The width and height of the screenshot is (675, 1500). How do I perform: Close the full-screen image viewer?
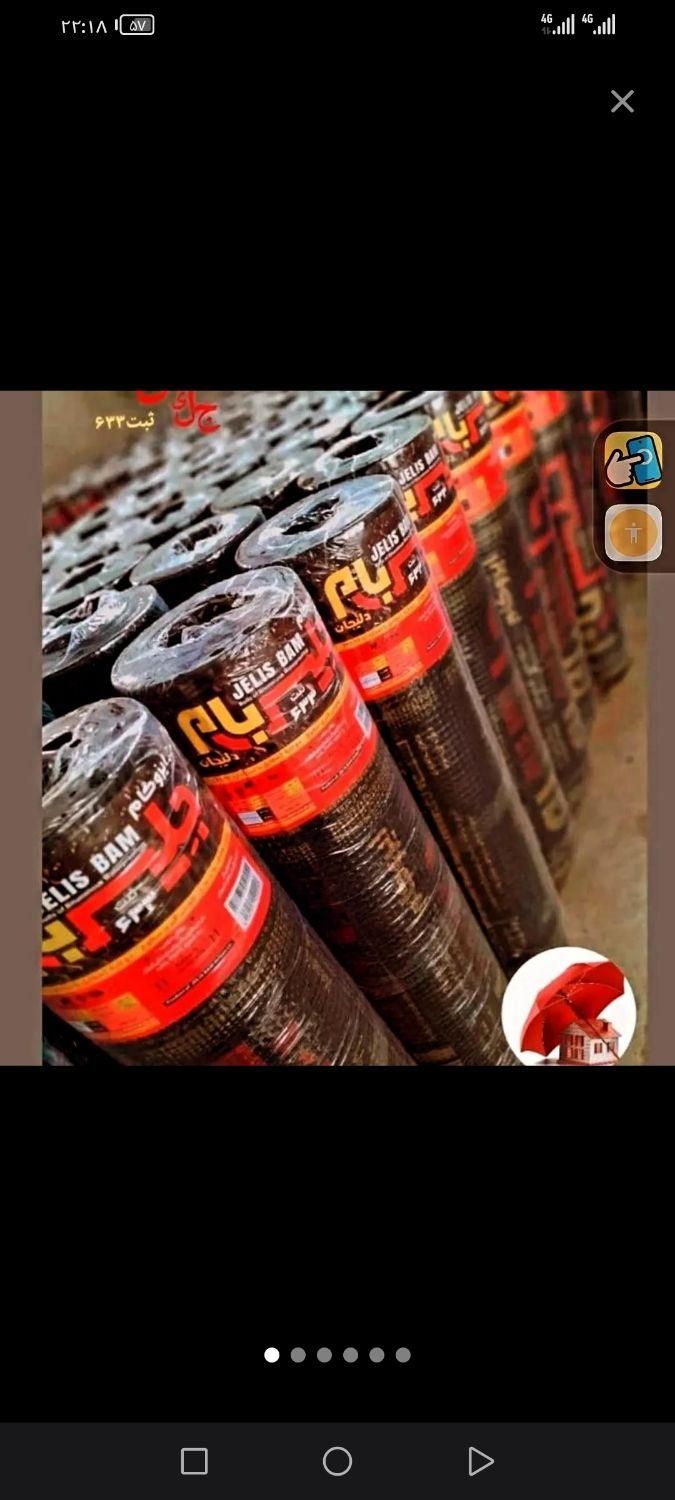622,101
